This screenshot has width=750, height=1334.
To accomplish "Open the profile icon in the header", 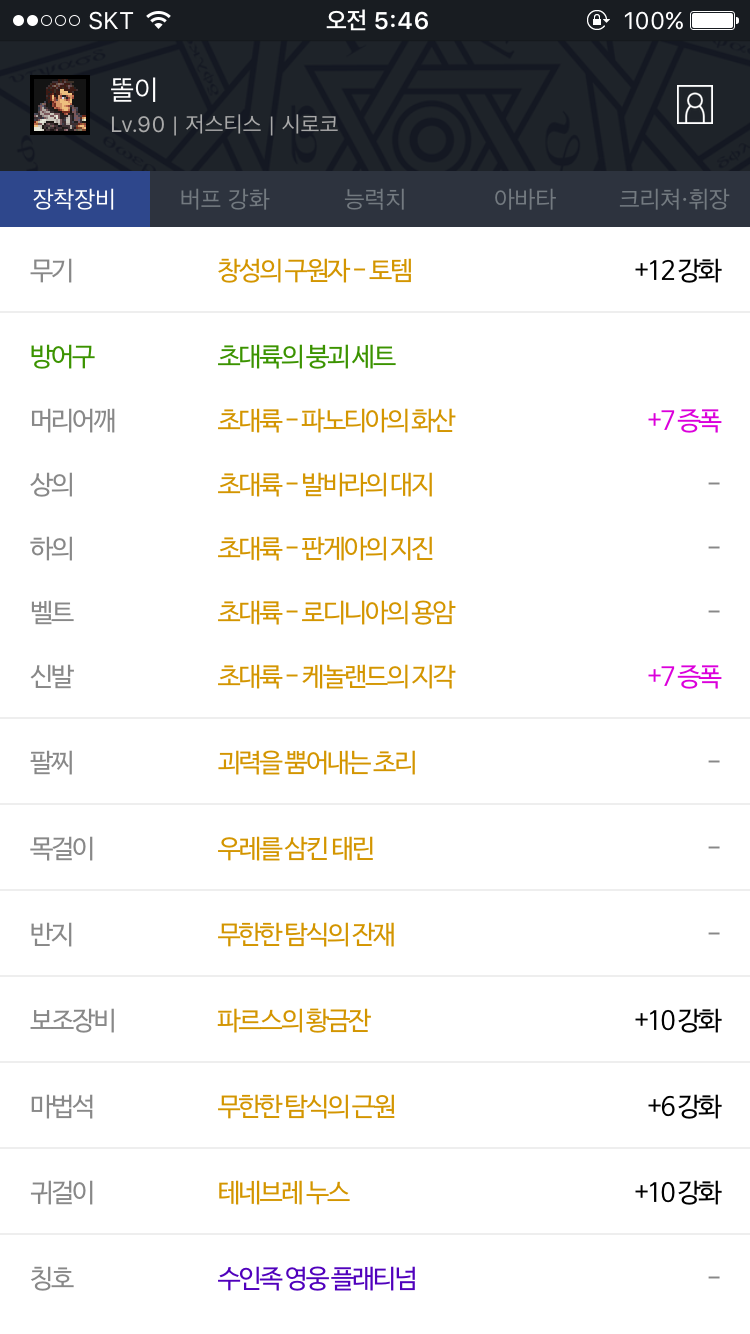I will point(695,105).
